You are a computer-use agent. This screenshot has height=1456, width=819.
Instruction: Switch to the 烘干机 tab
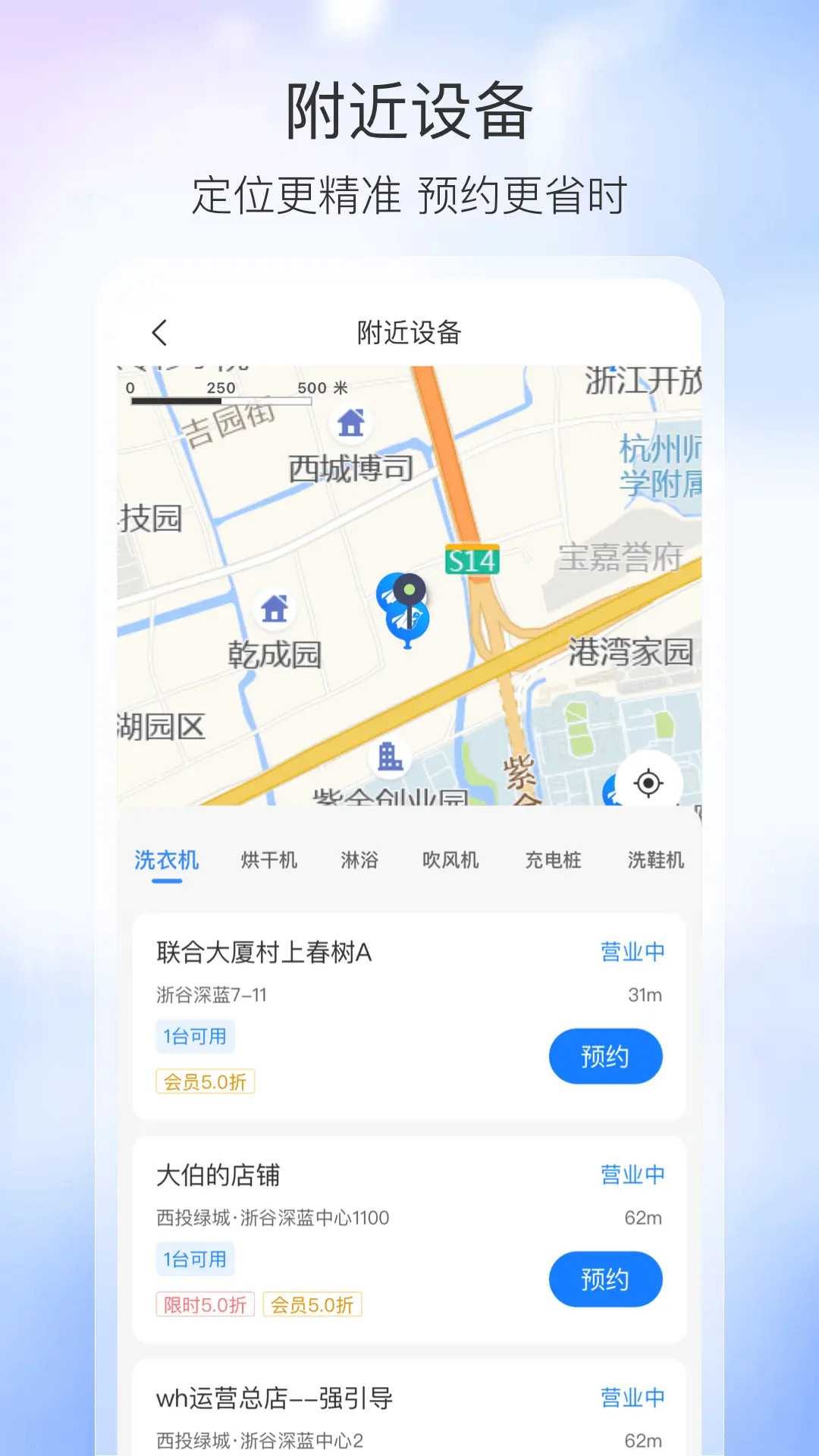268,859
